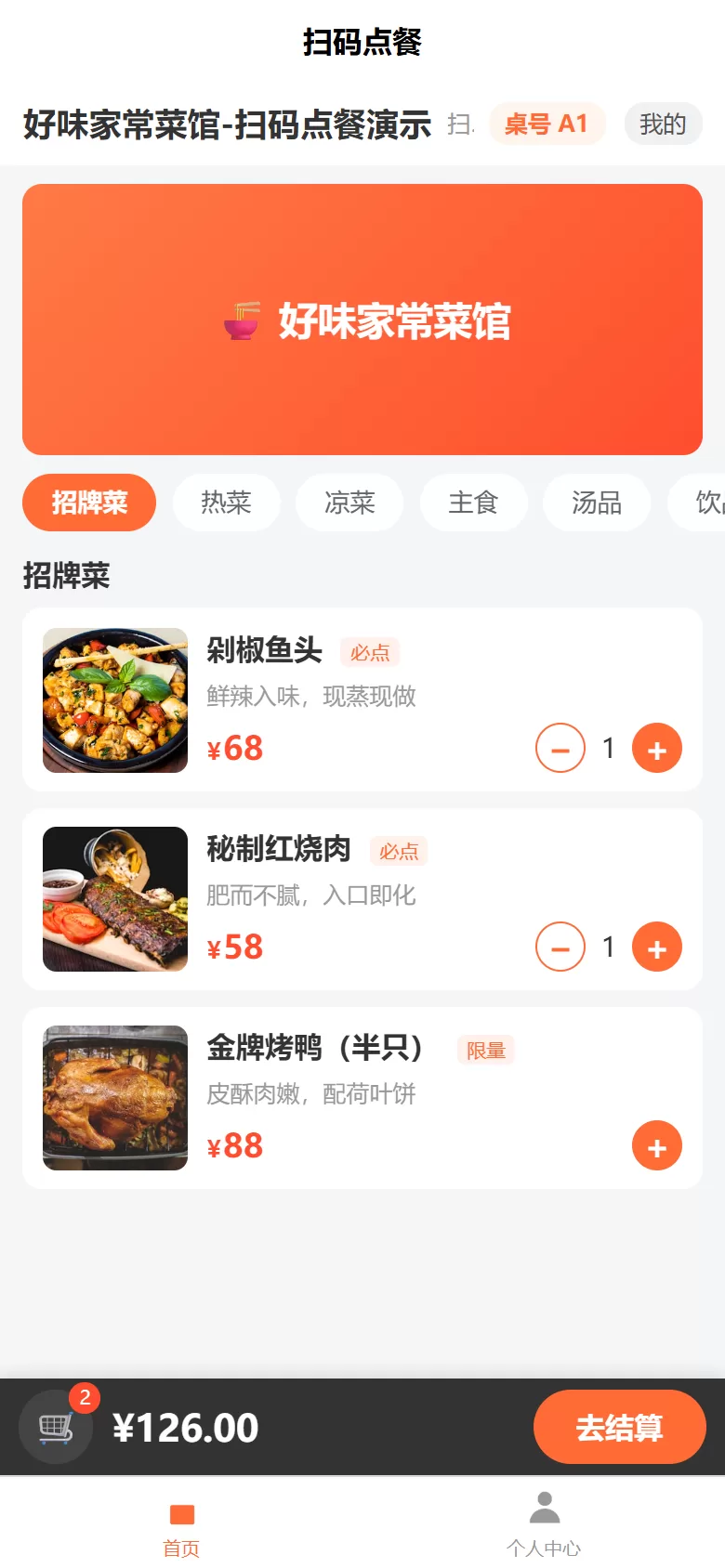
Task: Increase quantity of 剁椒鱼头
Action: pyautogui.click(x=657, y=748)
